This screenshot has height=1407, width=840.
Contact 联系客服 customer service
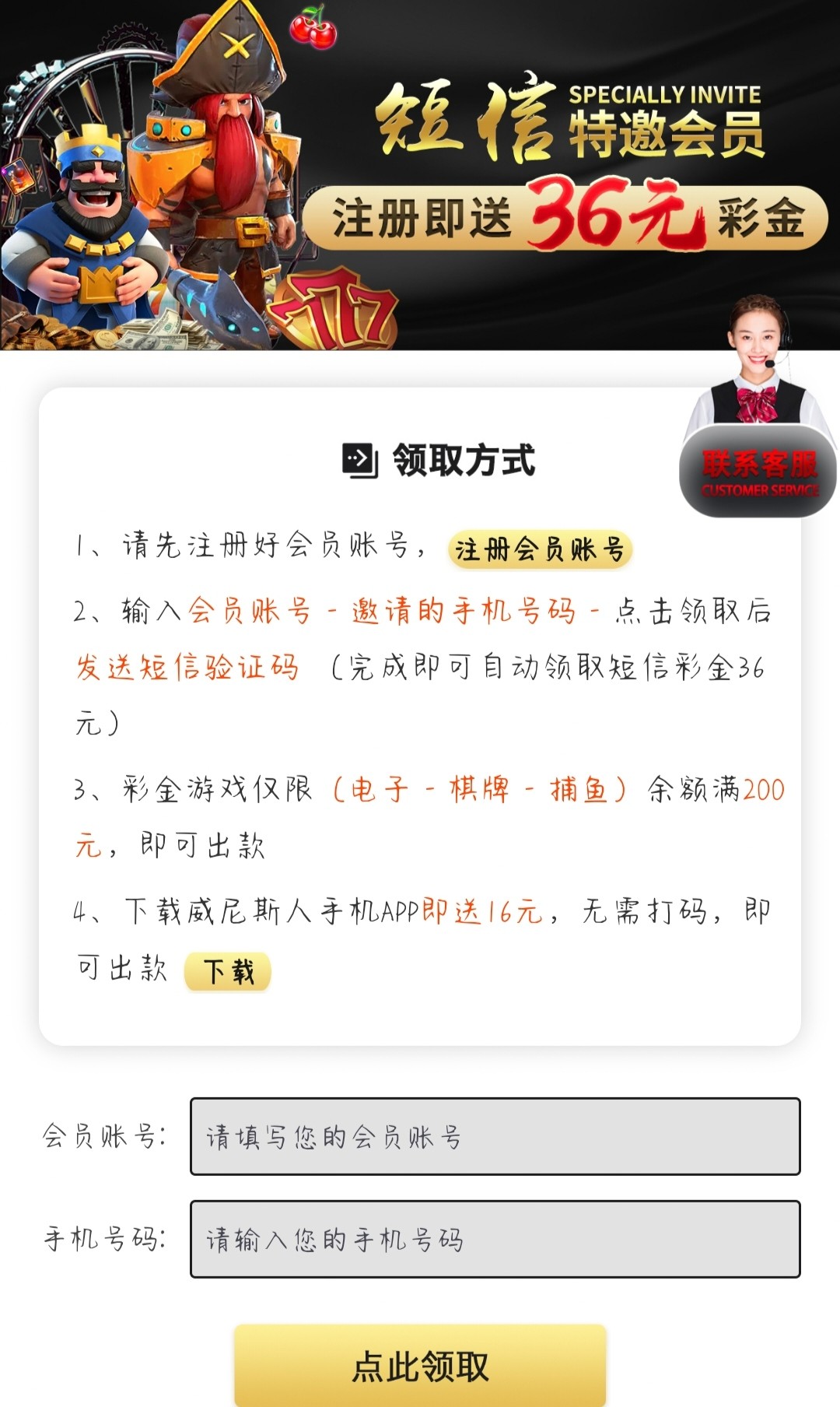pyautogui.click(x=758, y=472)
